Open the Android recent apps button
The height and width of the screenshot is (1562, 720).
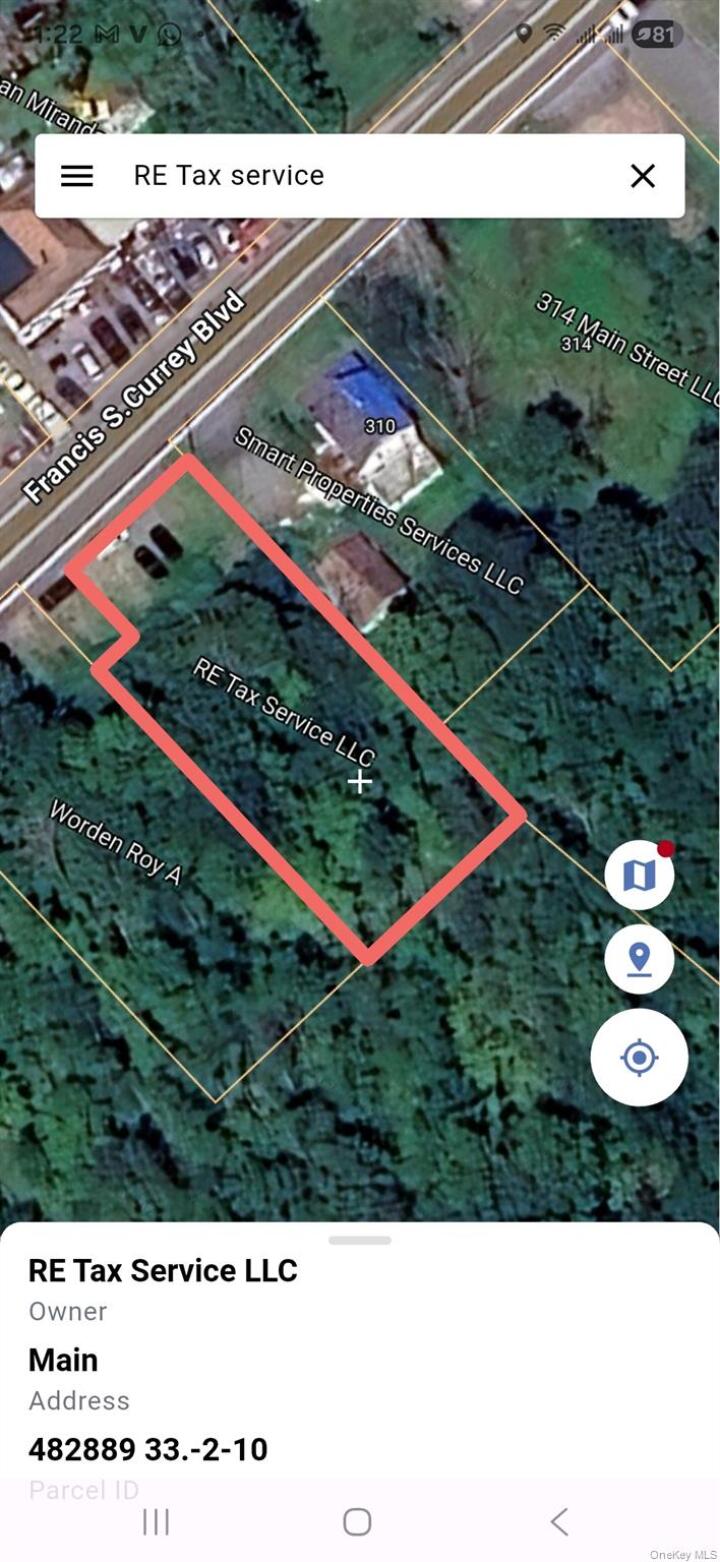(x=155, y=1522)
